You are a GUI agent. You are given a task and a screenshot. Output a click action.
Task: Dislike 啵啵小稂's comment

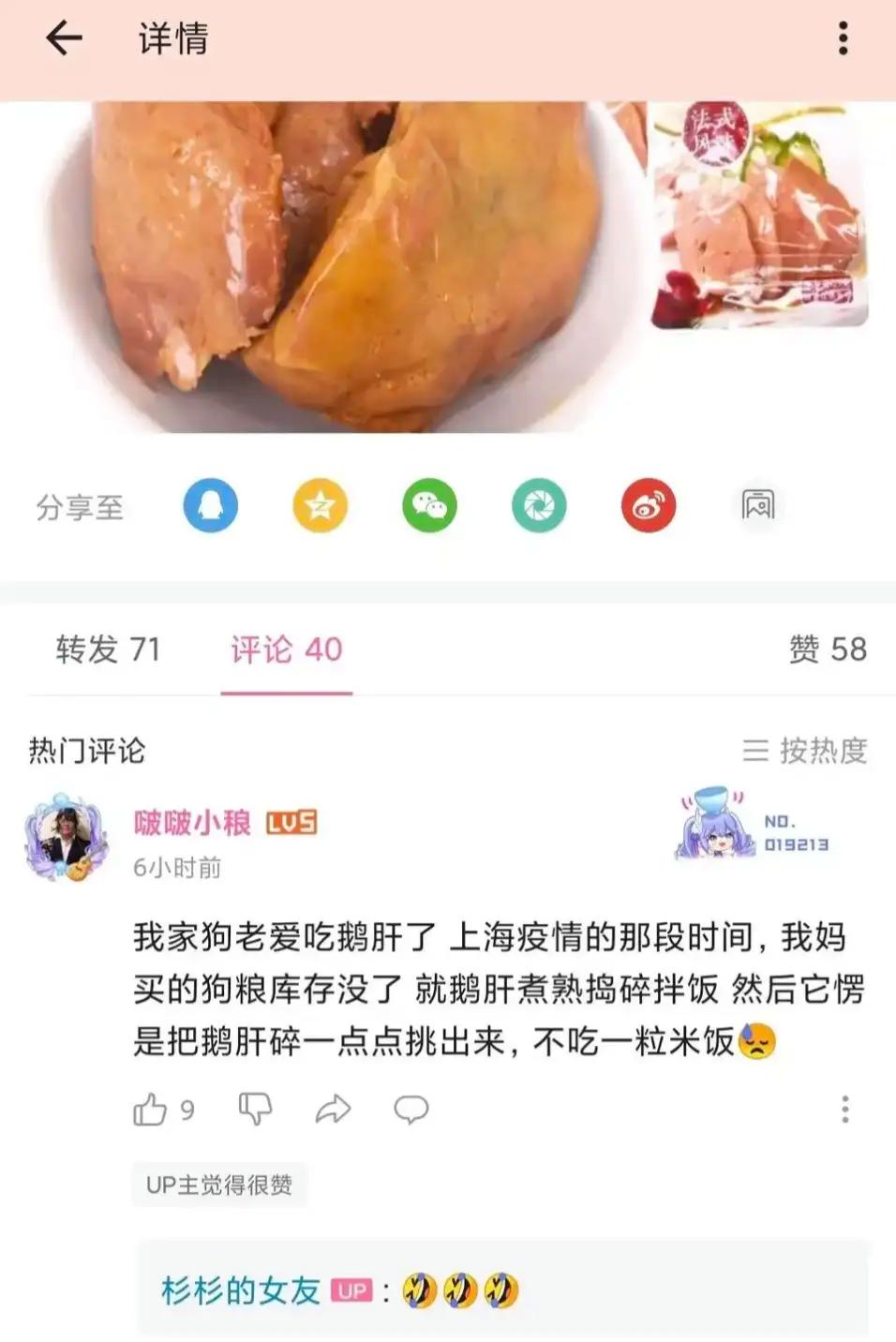255,1110
